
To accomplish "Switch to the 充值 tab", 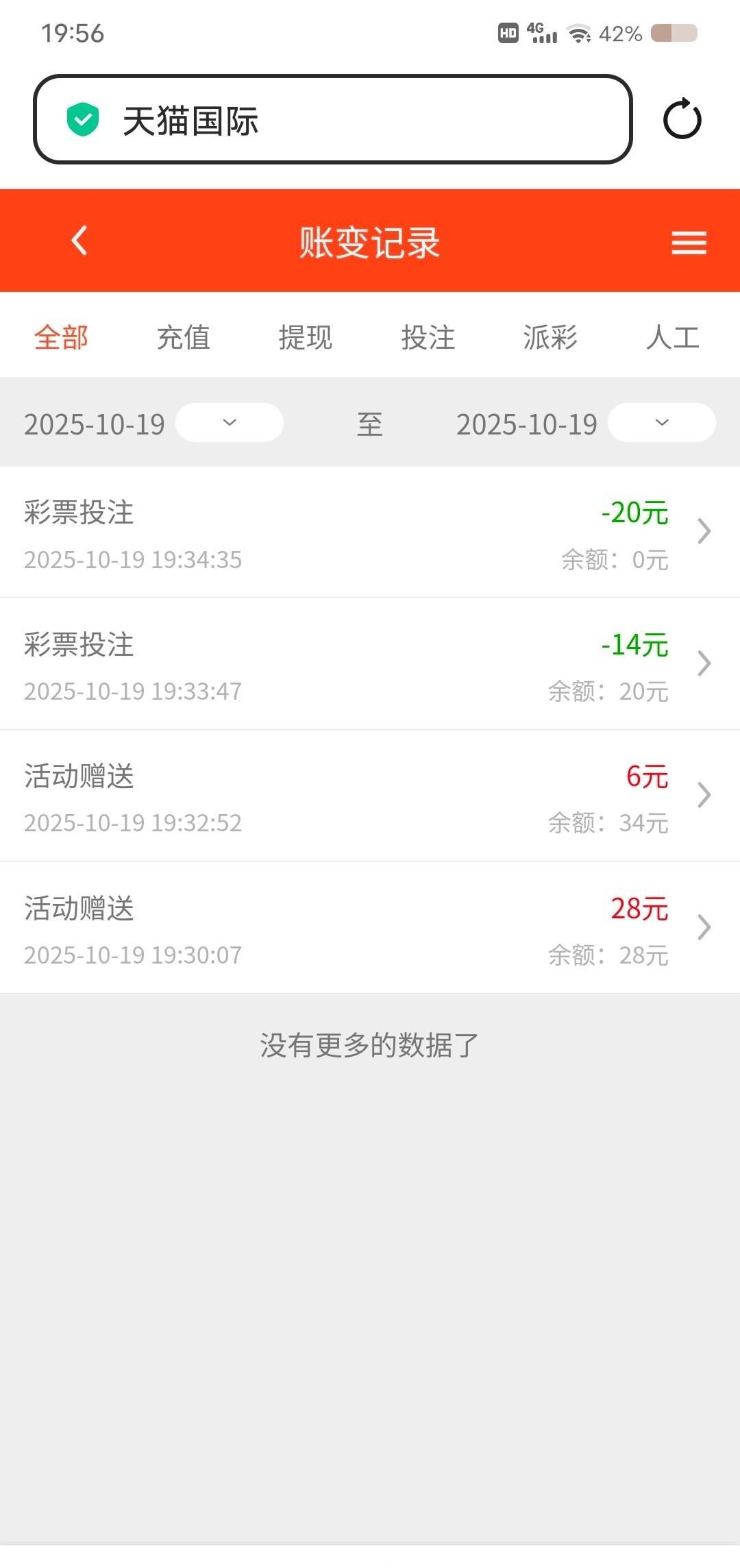I will pyautogui.click(x=184, y=337).
